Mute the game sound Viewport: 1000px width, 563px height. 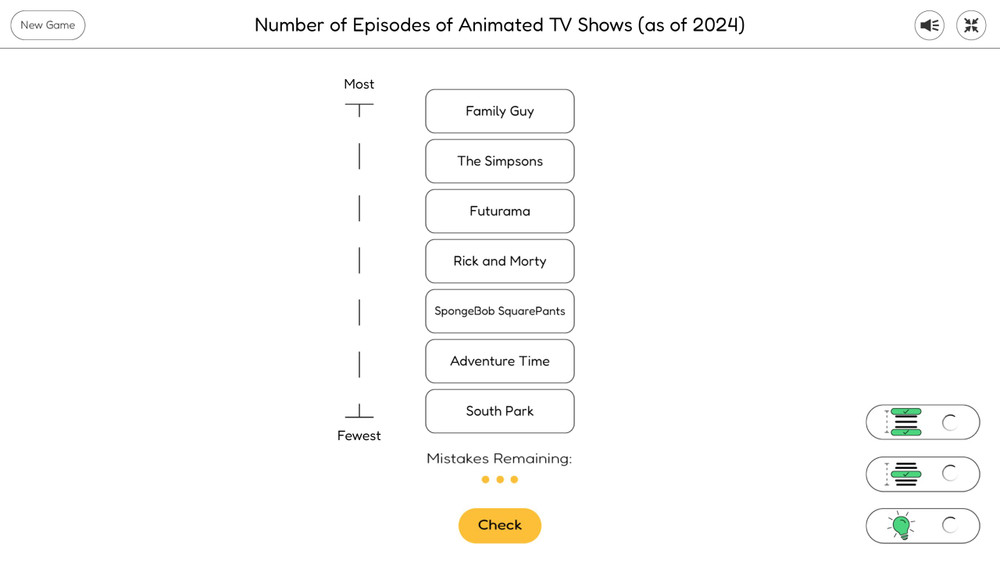coord(929,25)
